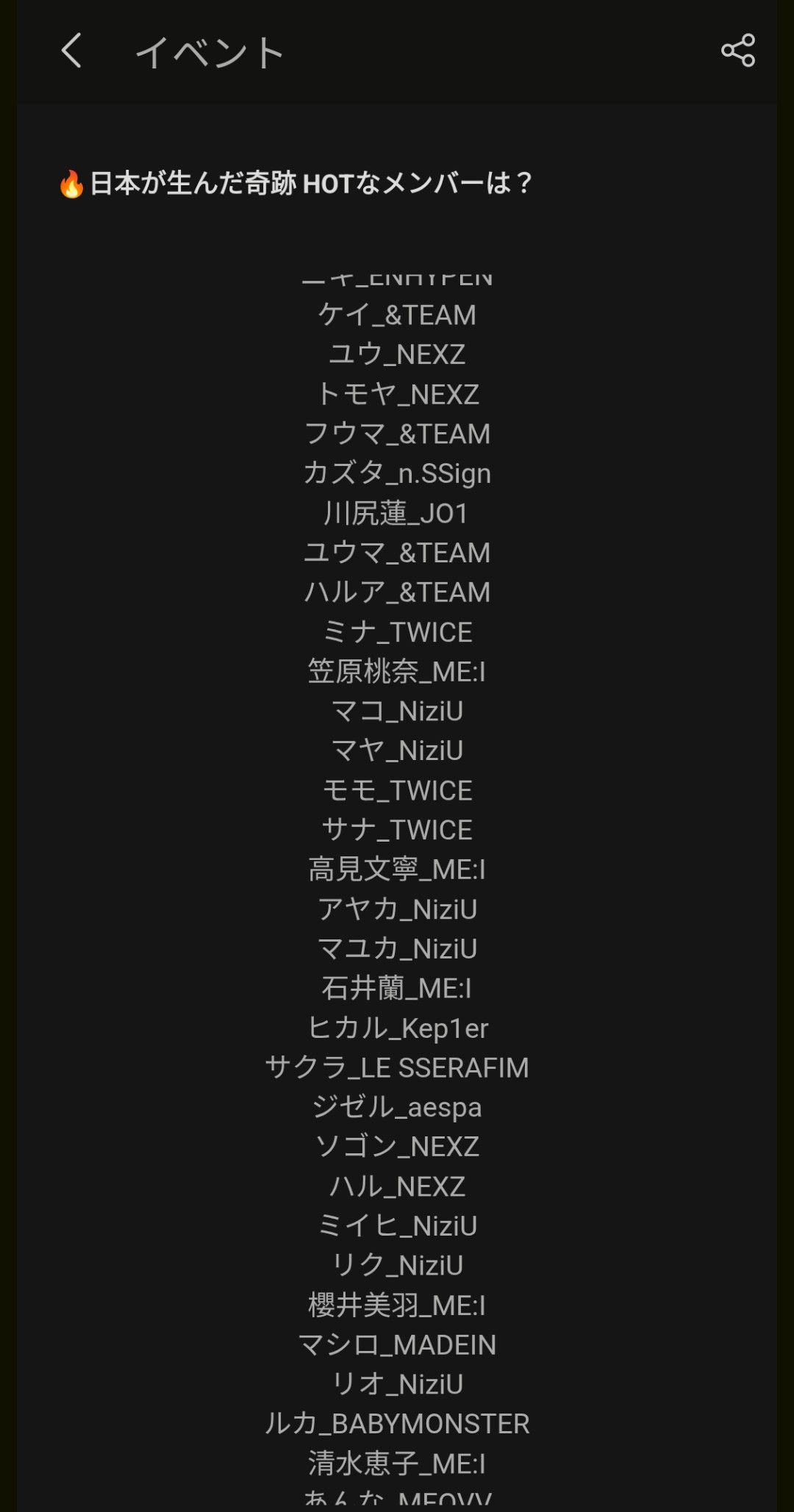
Task: Select ユウ_NEXZ from the member list
Action: click(x=397, y=354)
